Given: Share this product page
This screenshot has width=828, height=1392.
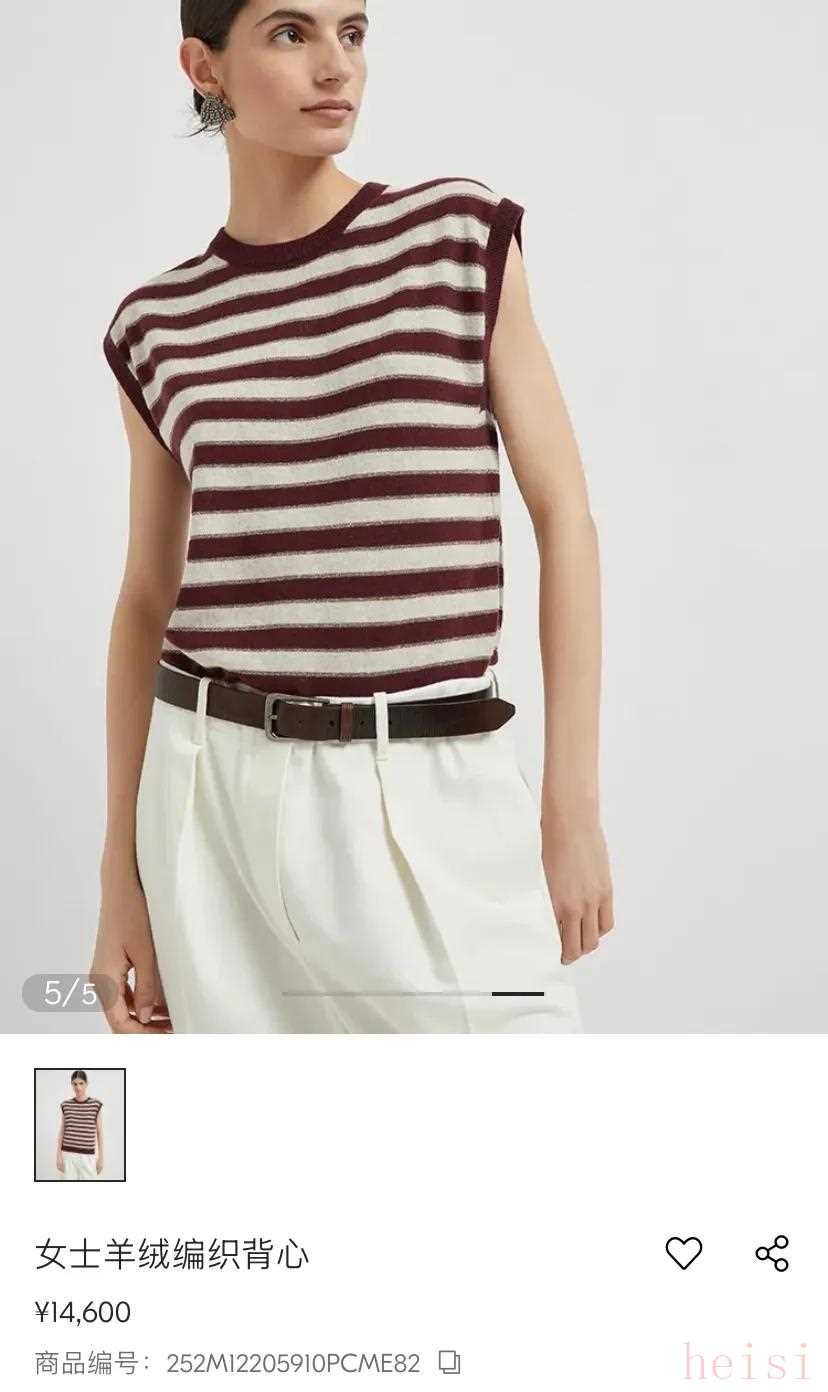Looking at the screenshot, I should click(x=772, y=1253).
